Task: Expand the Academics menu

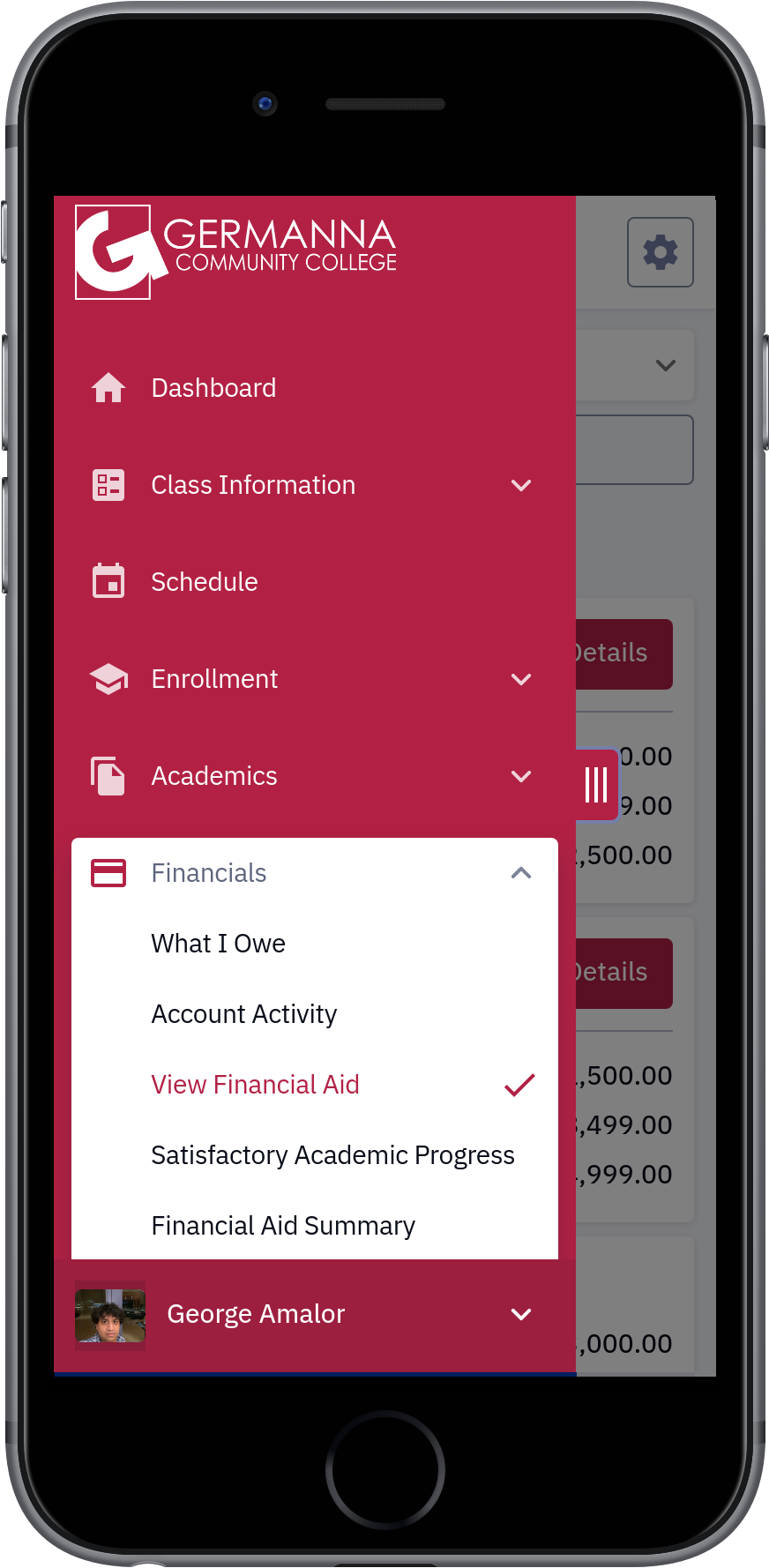Action: point(315,776)
